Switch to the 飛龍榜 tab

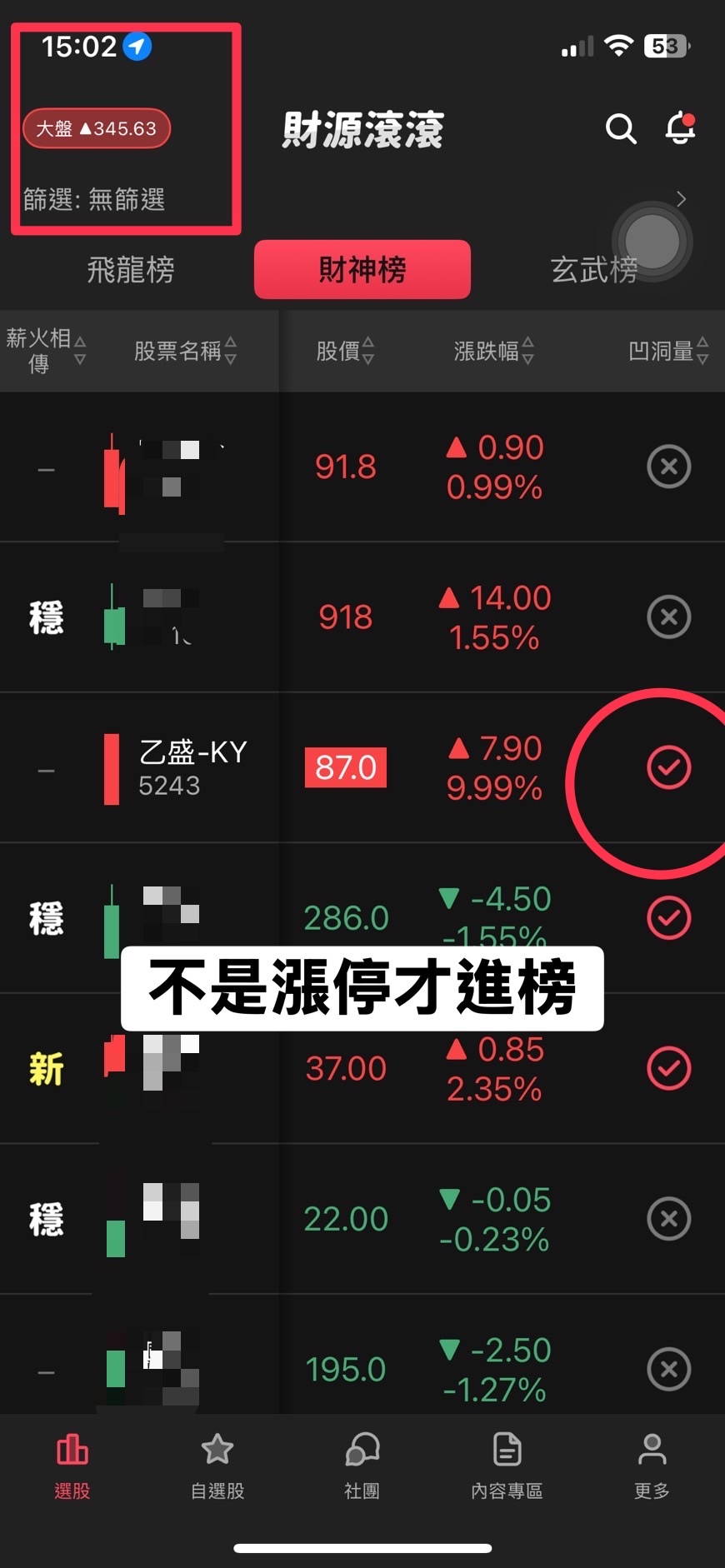131,270
